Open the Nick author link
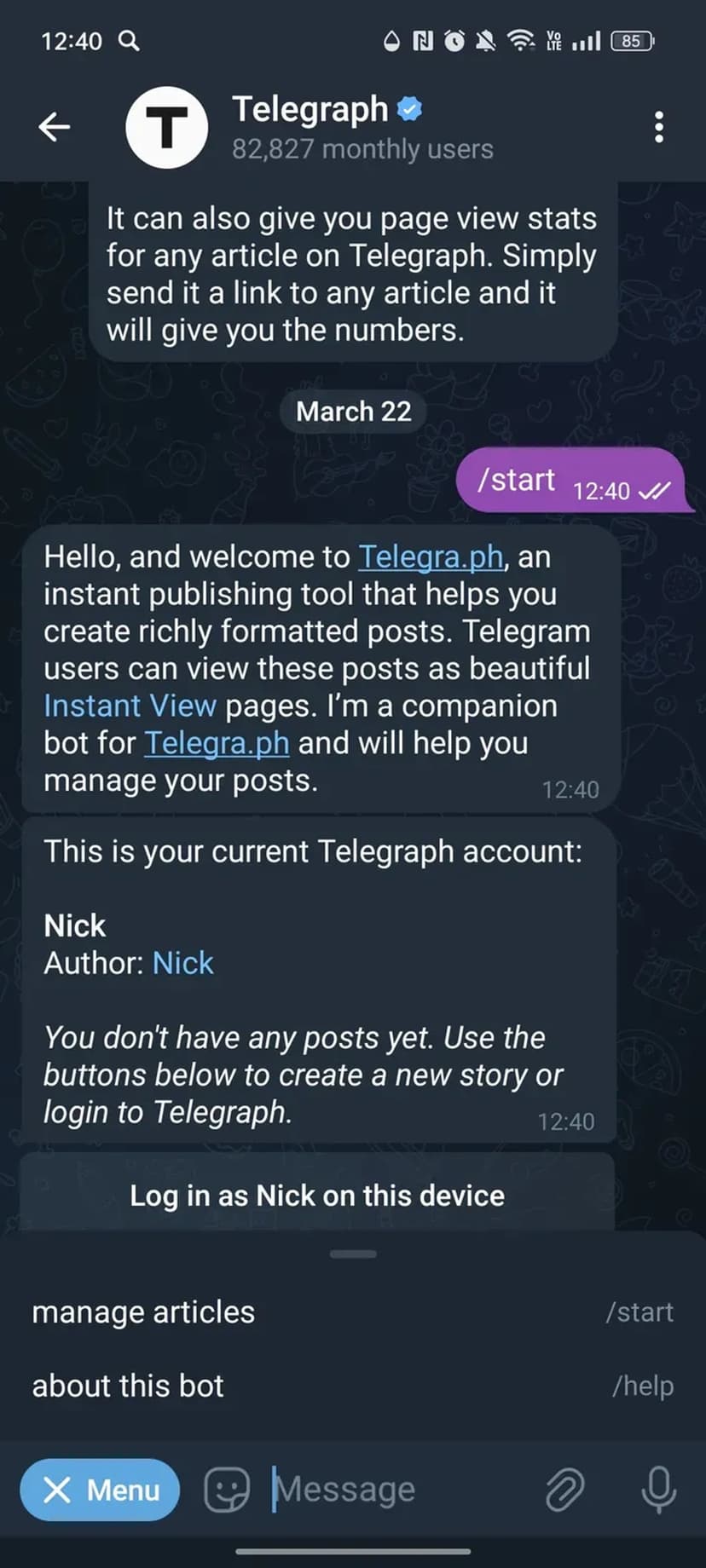Image resolution: width=706 pixels, height=1568 pixels. click(182, 963)
